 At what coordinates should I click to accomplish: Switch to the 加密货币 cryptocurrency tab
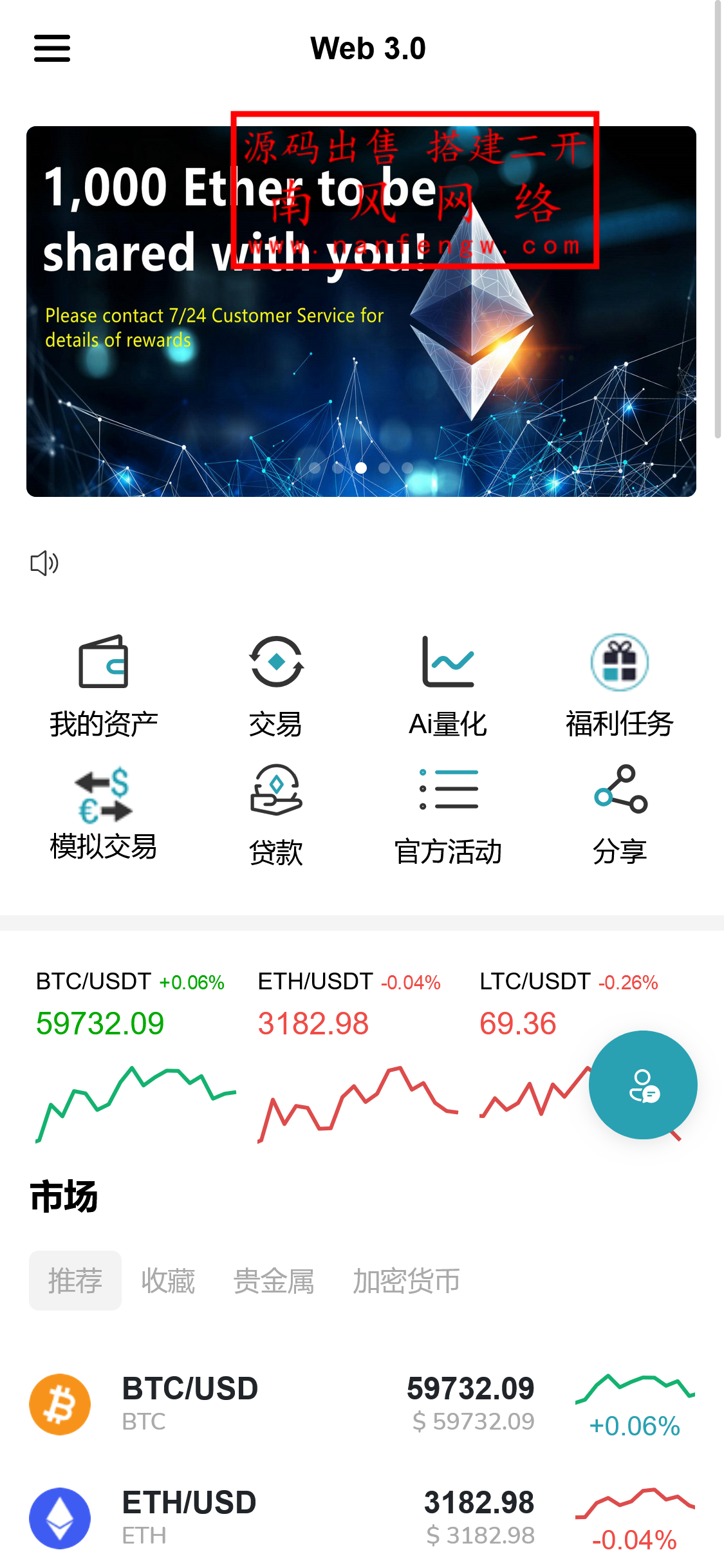405,1280
